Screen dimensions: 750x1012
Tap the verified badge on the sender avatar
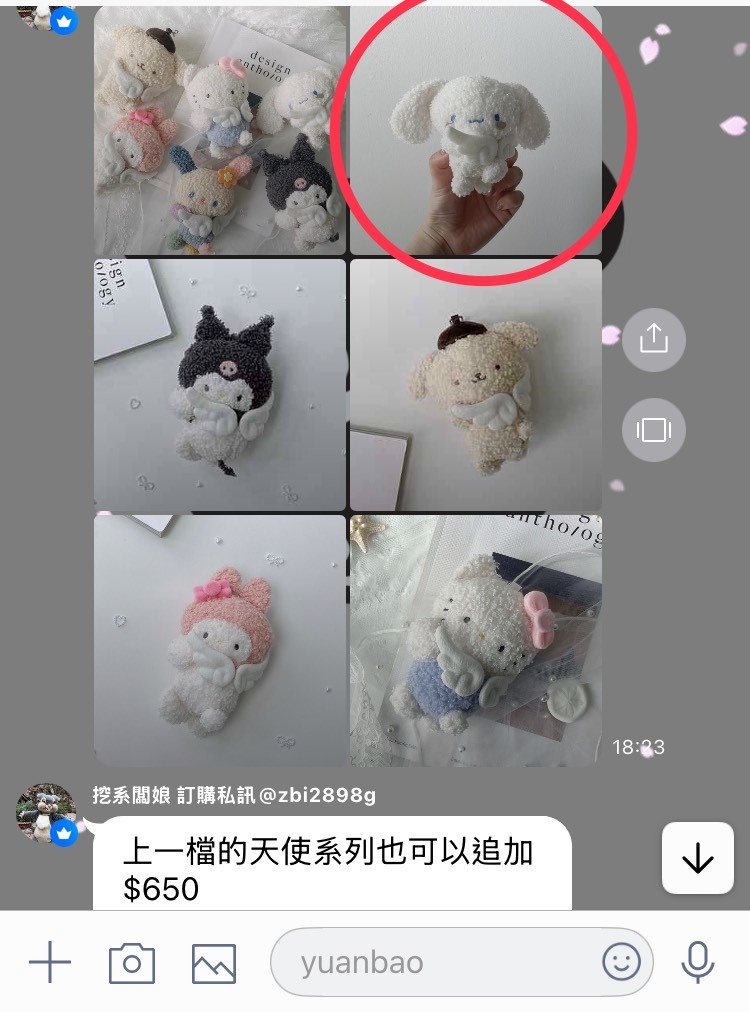(x=65, y=833)
